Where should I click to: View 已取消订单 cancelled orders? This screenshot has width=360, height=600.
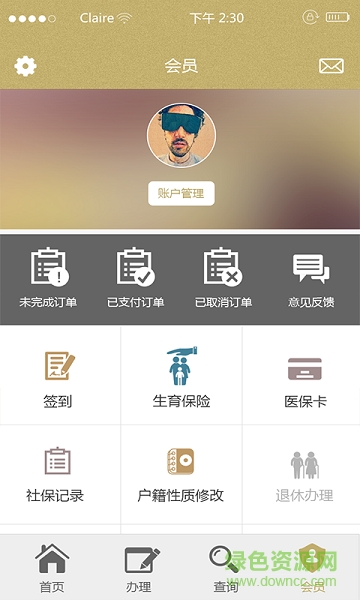click(x=223, y=278)
